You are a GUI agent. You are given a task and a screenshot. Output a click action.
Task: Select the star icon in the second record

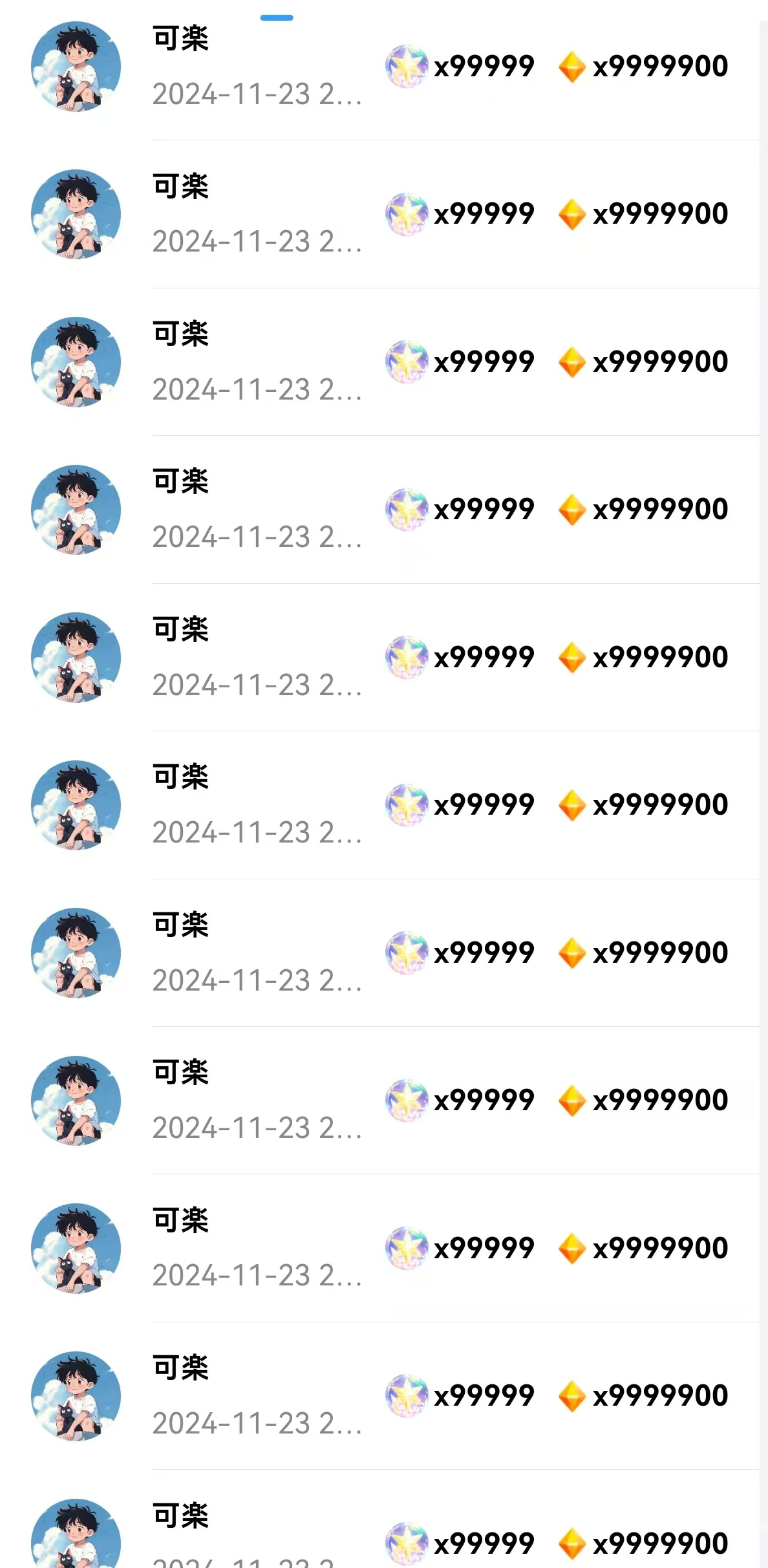(x=407, y=213)
